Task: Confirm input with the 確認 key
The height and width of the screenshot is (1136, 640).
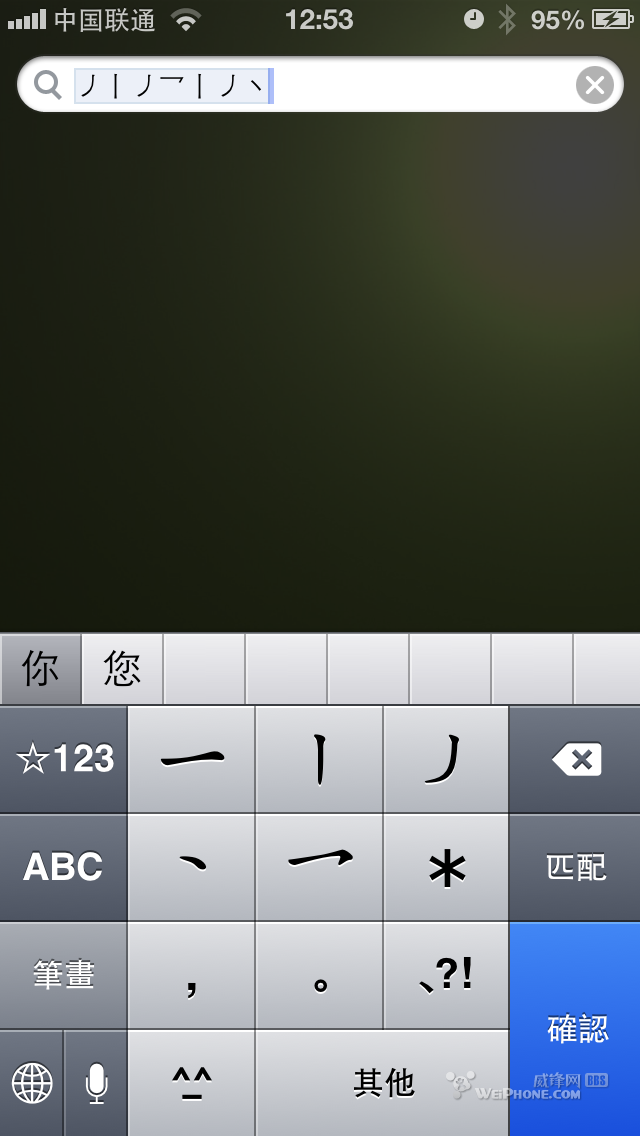Action: click(x=575, y=1029)
